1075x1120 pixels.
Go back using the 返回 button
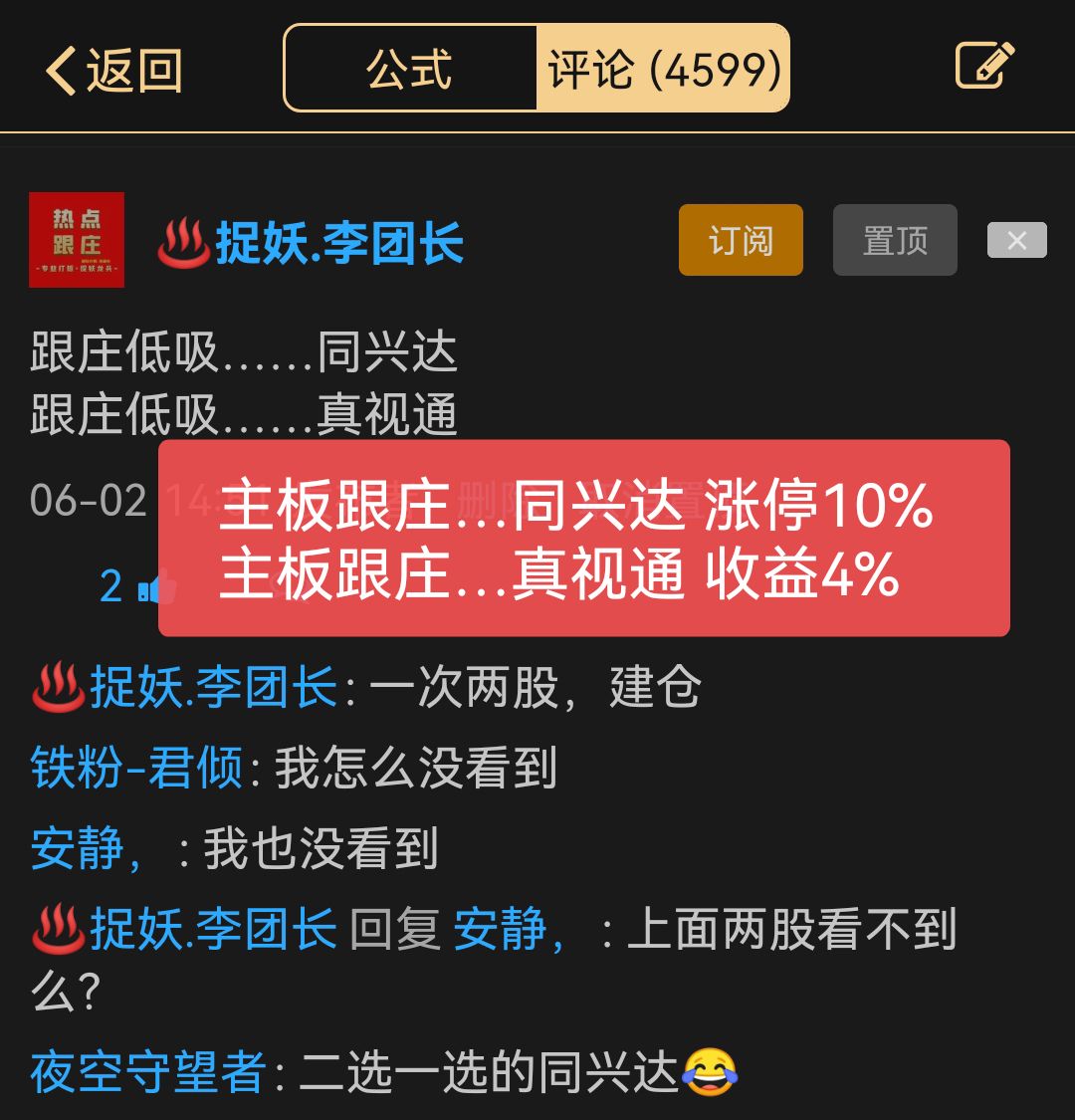pyautogui.click(x=113, y=71)
